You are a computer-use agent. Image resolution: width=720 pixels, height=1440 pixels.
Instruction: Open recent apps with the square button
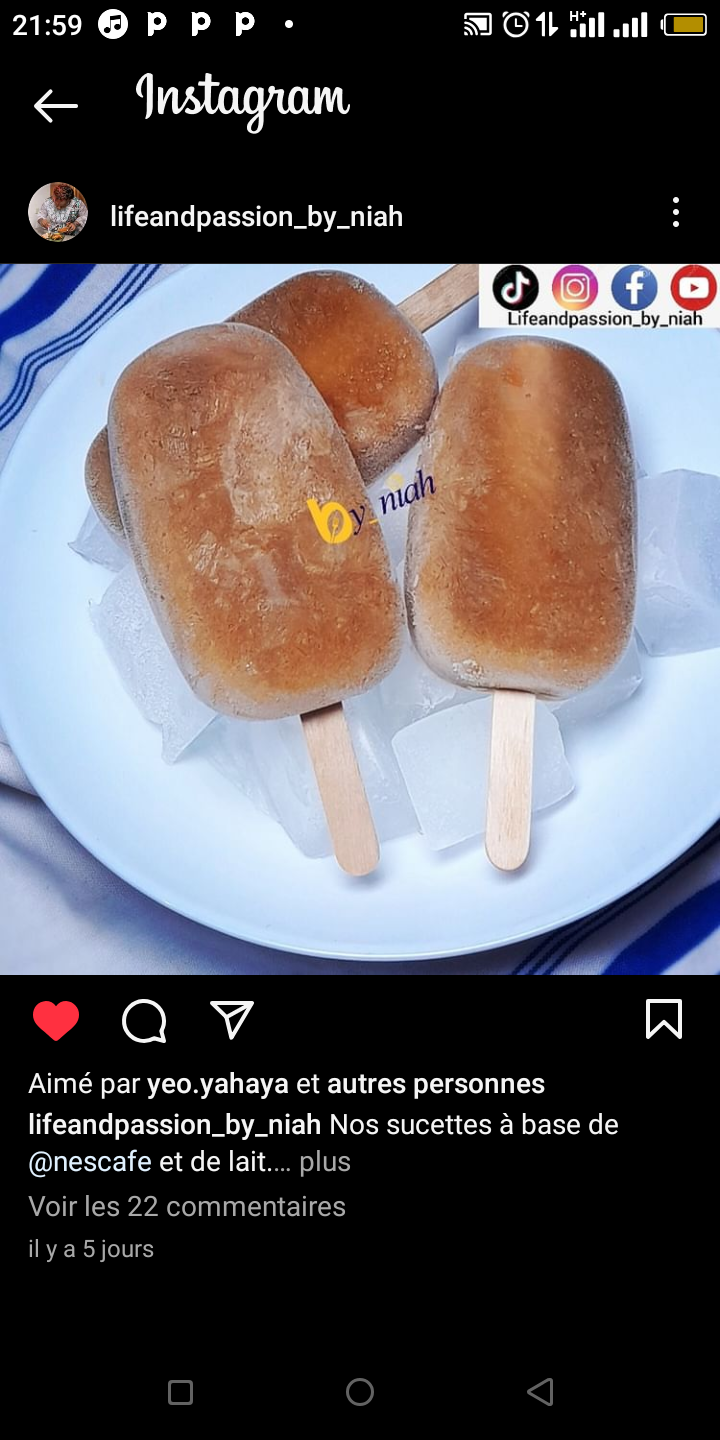pyautogui.click(x=180, y=1392)
